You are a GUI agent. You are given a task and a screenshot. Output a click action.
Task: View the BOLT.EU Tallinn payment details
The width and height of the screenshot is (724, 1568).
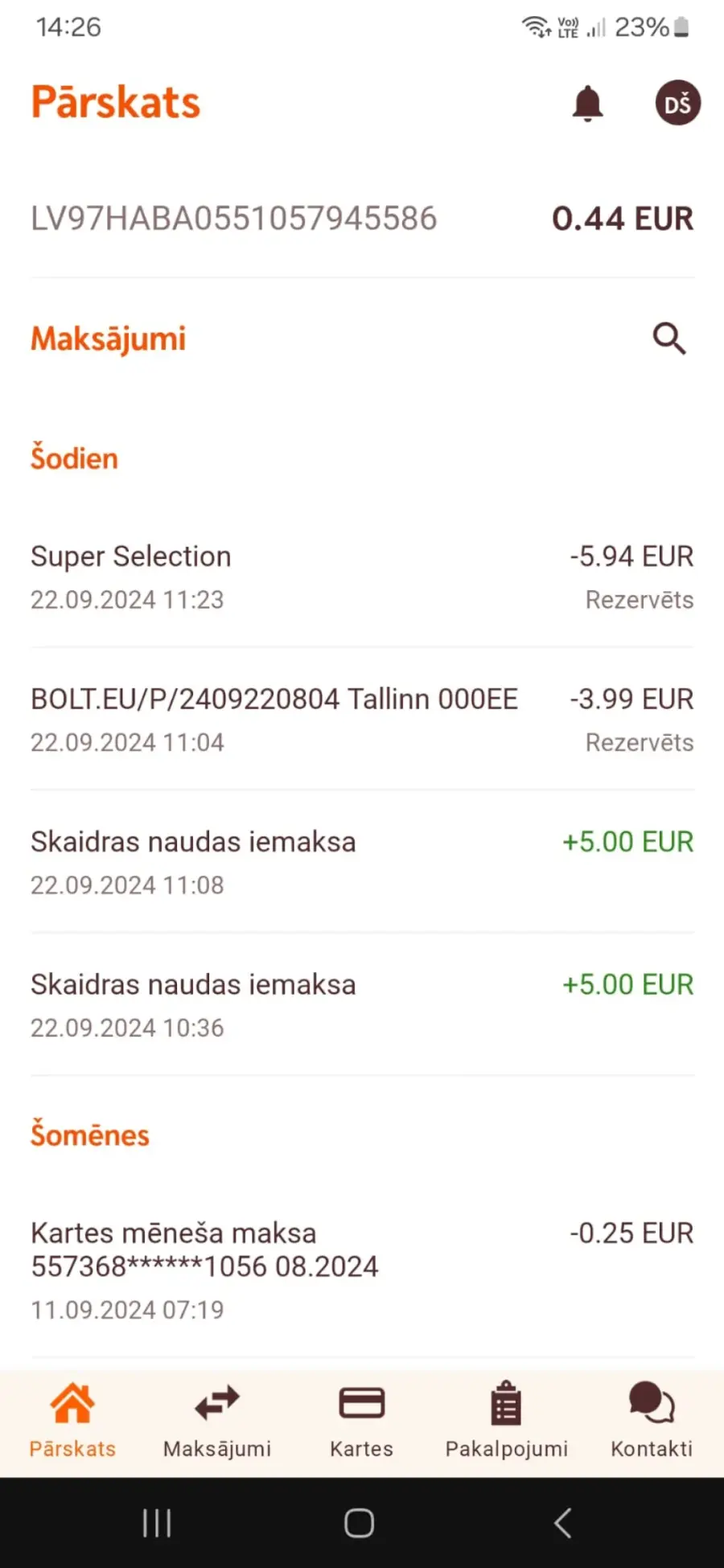click(x=362, y=720)
